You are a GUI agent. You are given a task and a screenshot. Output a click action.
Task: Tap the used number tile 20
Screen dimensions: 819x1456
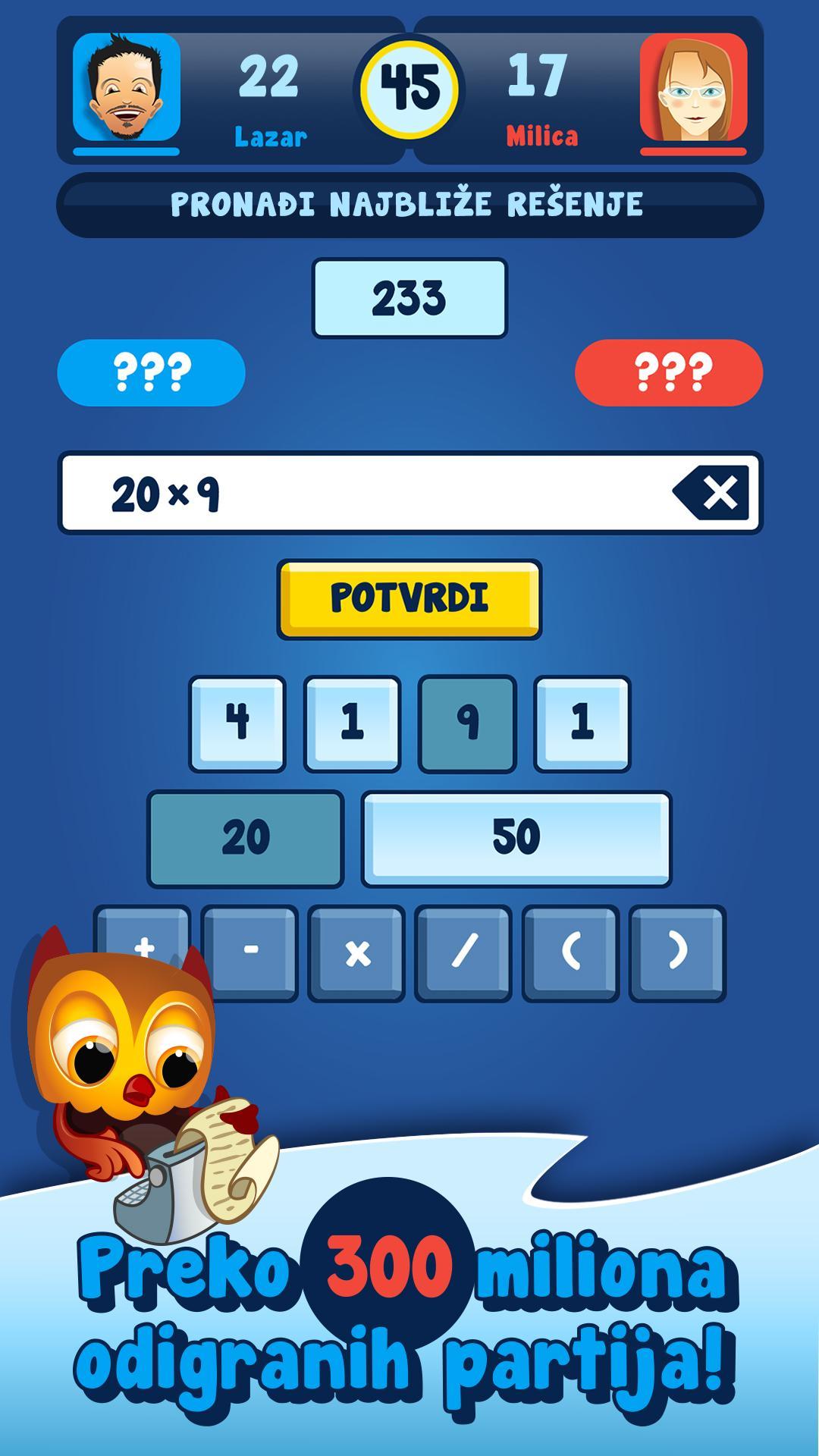coord(246,838)
